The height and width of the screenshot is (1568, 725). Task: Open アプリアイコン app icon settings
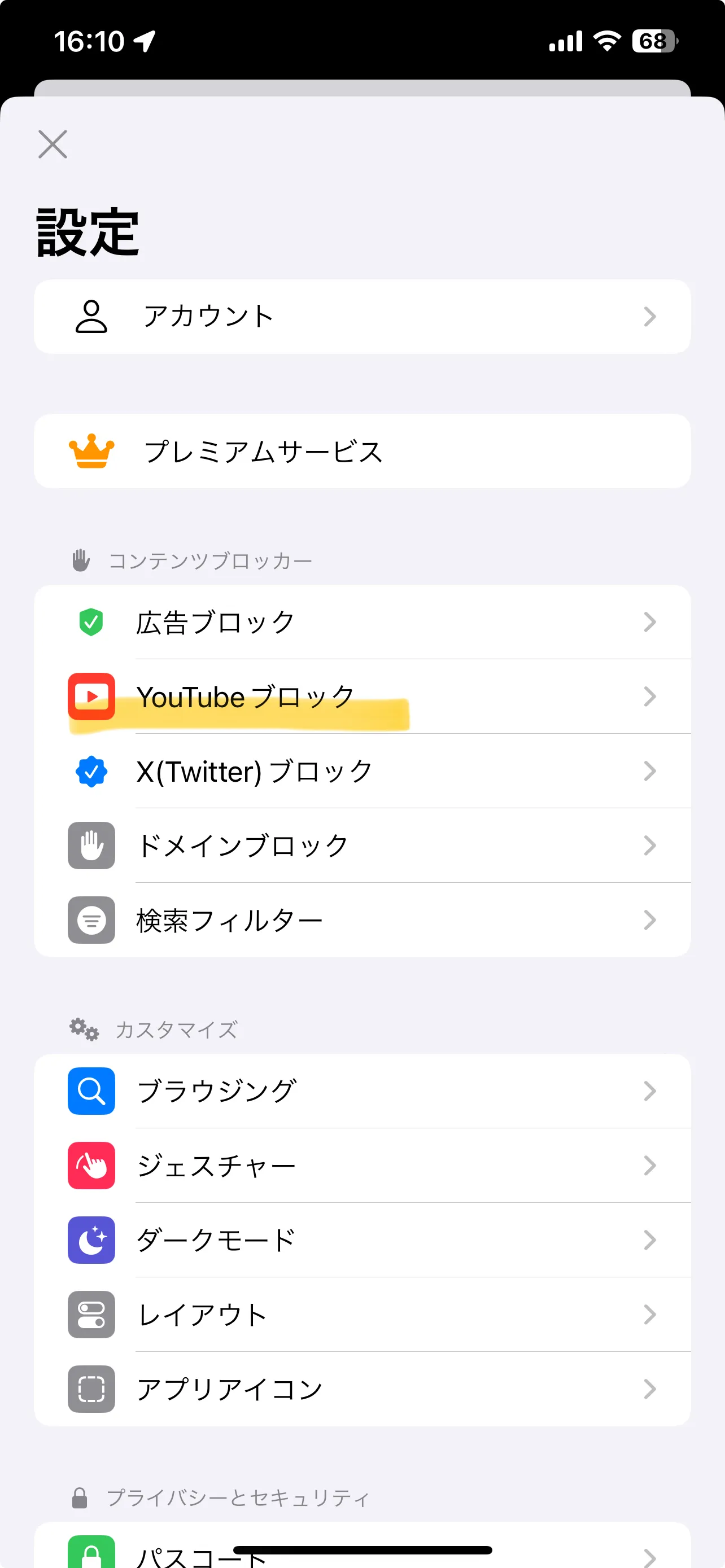click(x=361, y=1389)
